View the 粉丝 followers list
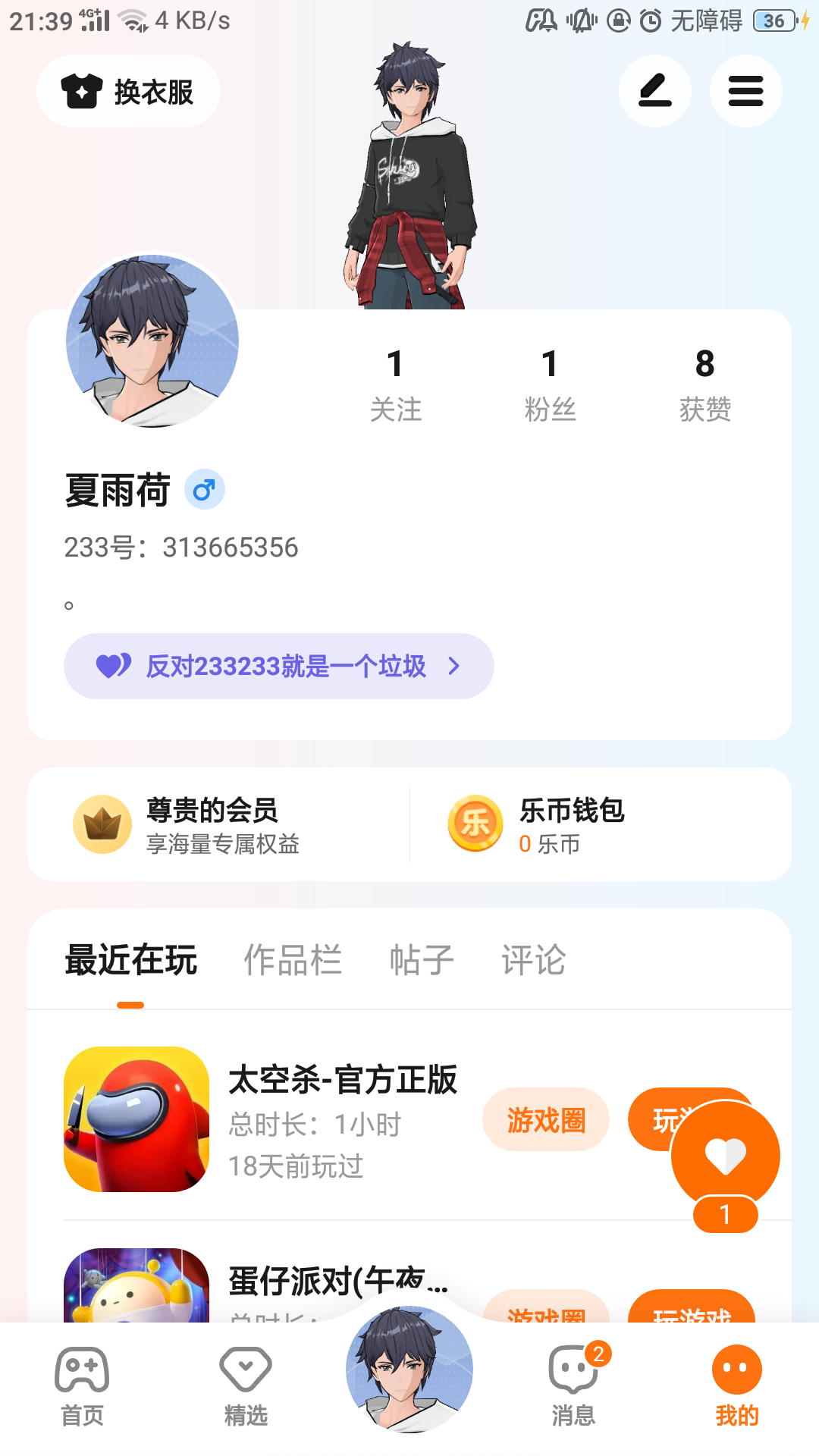This screenshot has height=1456, width=819. pos(550,384)
